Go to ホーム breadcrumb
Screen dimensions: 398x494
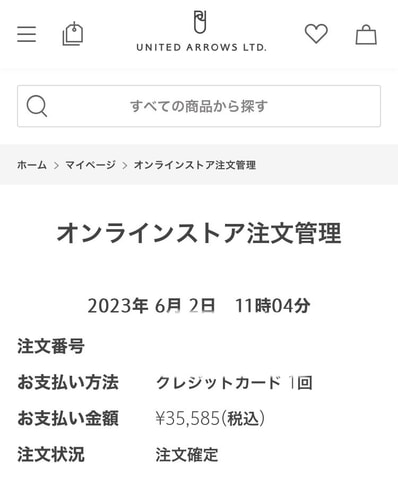(32, 165)
